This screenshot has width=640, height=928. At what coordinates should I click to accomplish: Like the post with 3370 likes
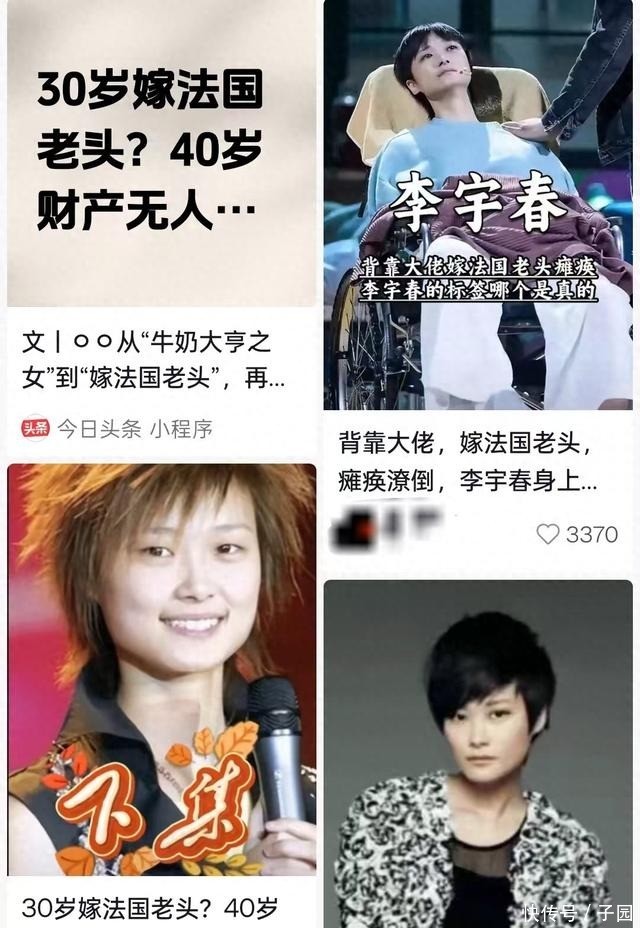[x=548, y=534]
